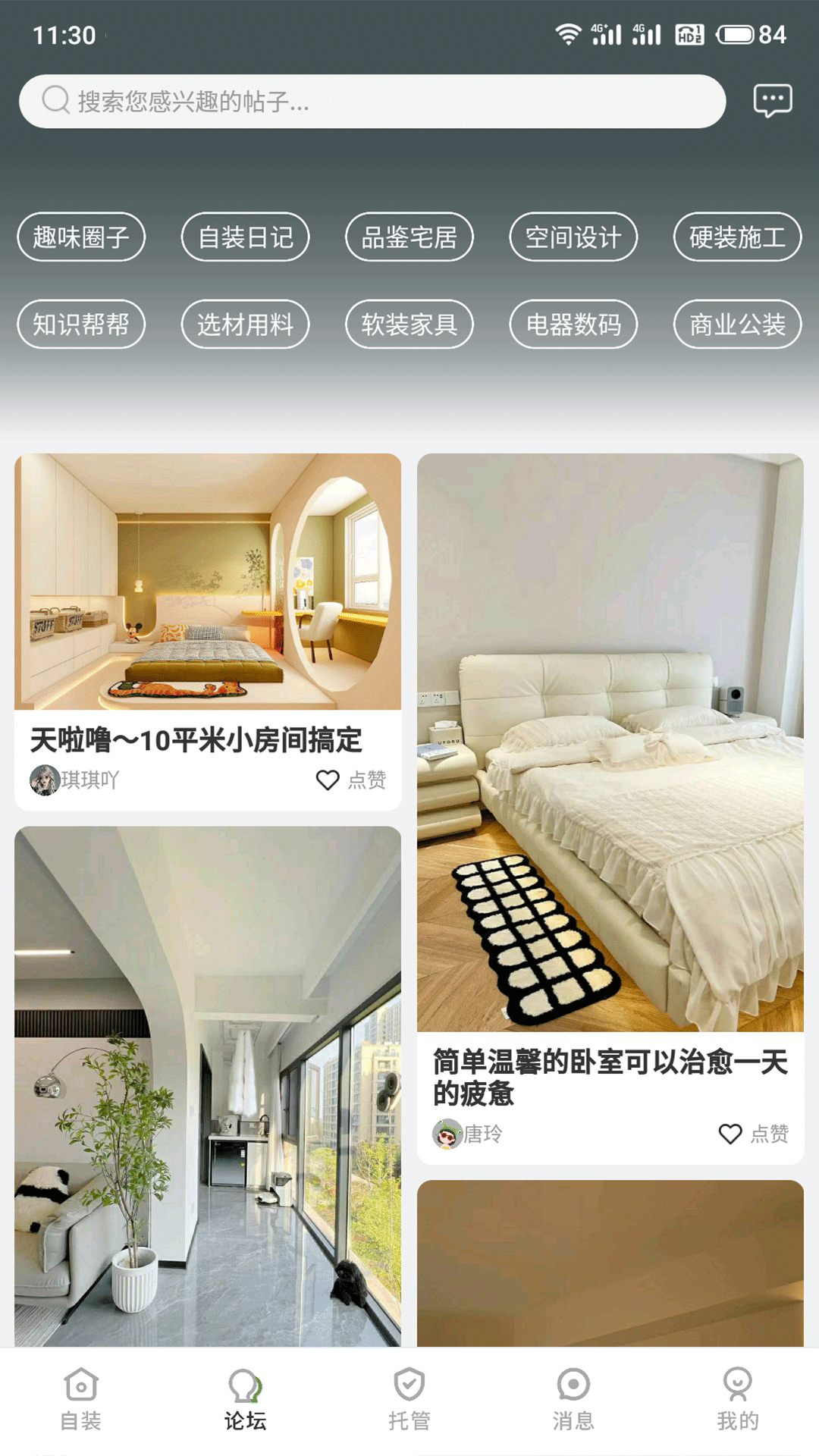Open the 空间设计 category
The height and width of the screenshot is (1456, 819).
coord(573,237)
